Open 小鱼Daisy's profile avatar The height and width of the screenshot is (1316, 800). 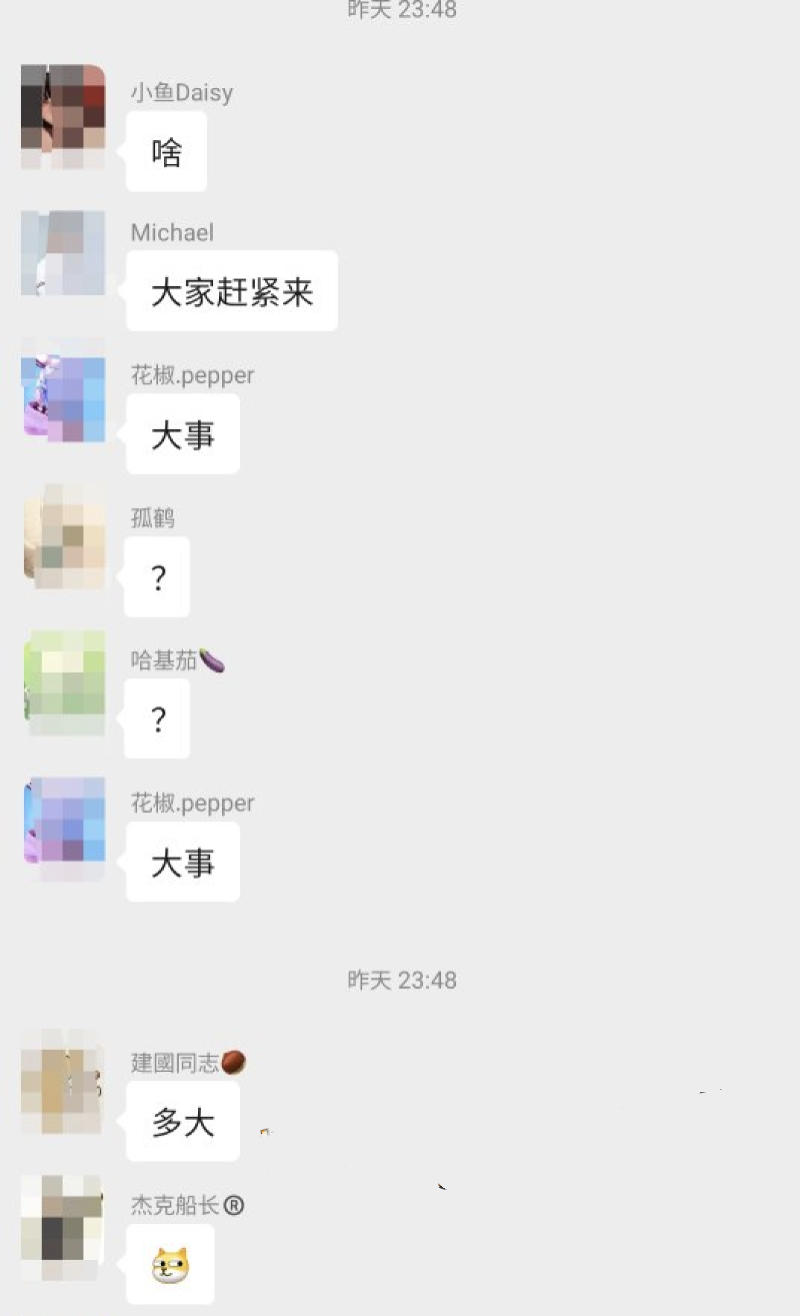pyautogui.click(x=63, y=116)
